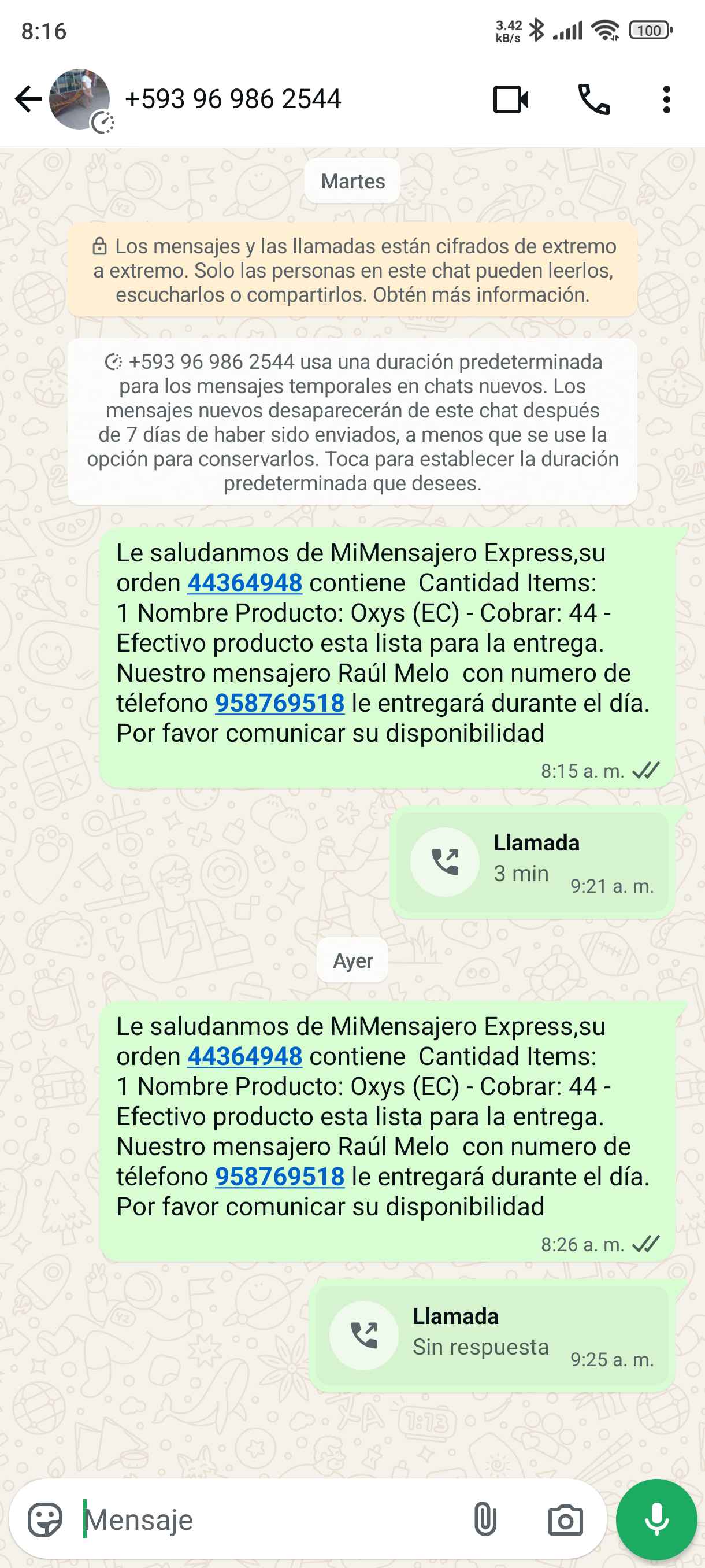
Task: Open the contact's profile picture
Action: coord(79,99)
